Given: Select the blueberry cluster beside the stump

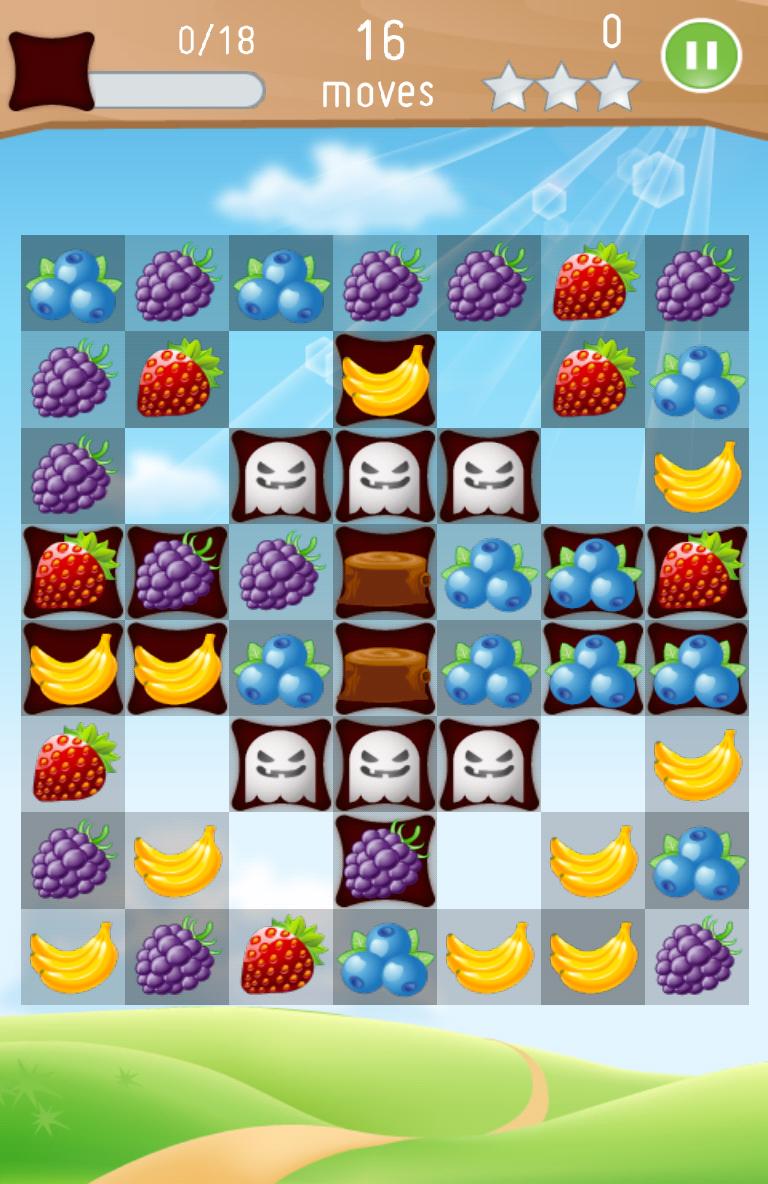Looking at the screenshot, I should point(488,570).
